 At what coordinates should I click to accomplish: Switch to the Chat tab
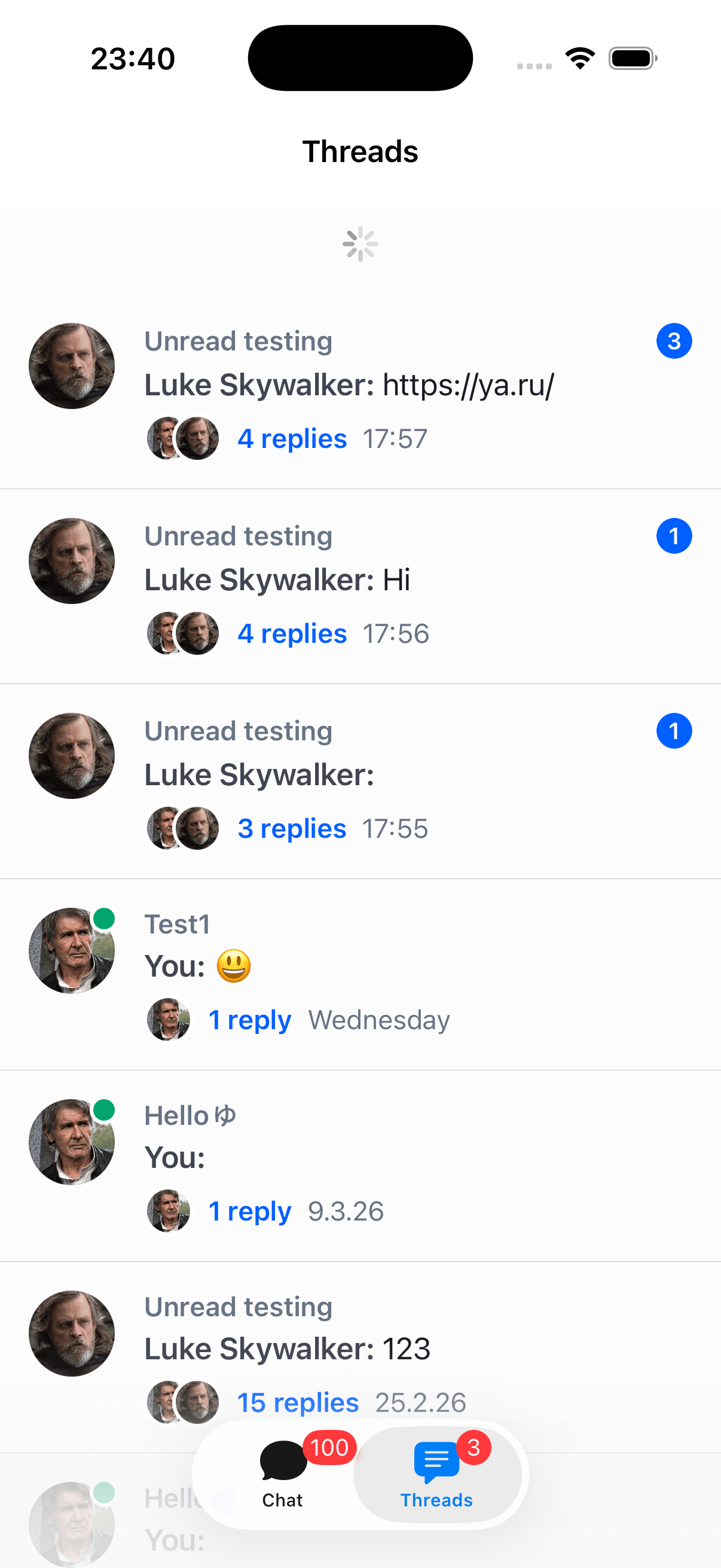(282, 1474)
